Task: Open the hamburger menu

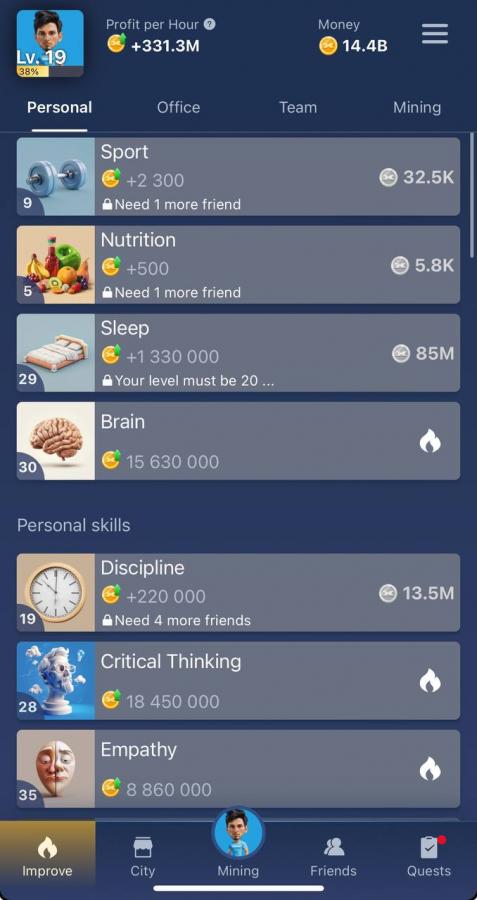Action: coord(435,34)
